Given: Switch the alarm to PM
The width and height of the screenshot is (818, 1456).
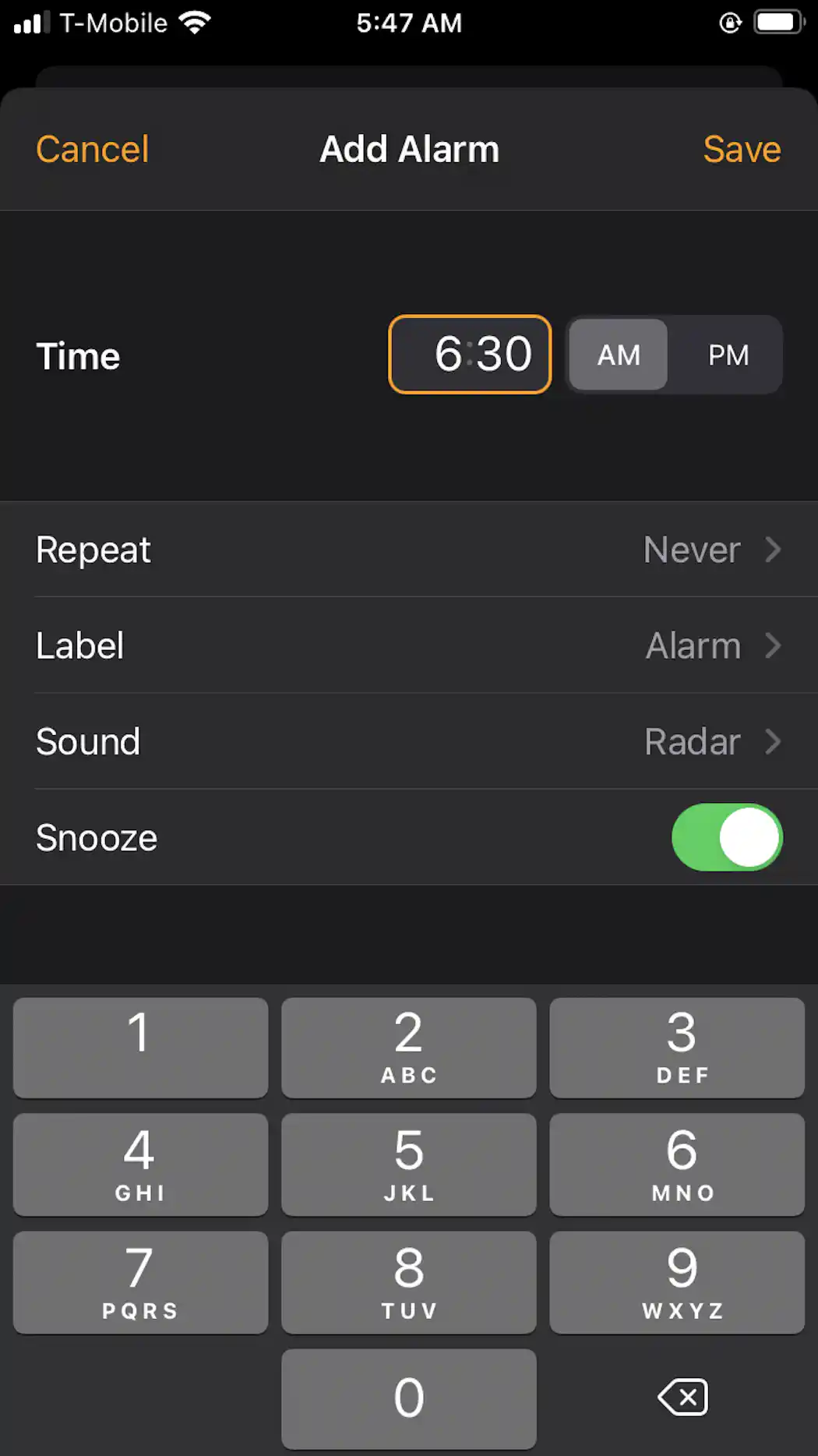Looking at the screenshot, I should 728,355.
